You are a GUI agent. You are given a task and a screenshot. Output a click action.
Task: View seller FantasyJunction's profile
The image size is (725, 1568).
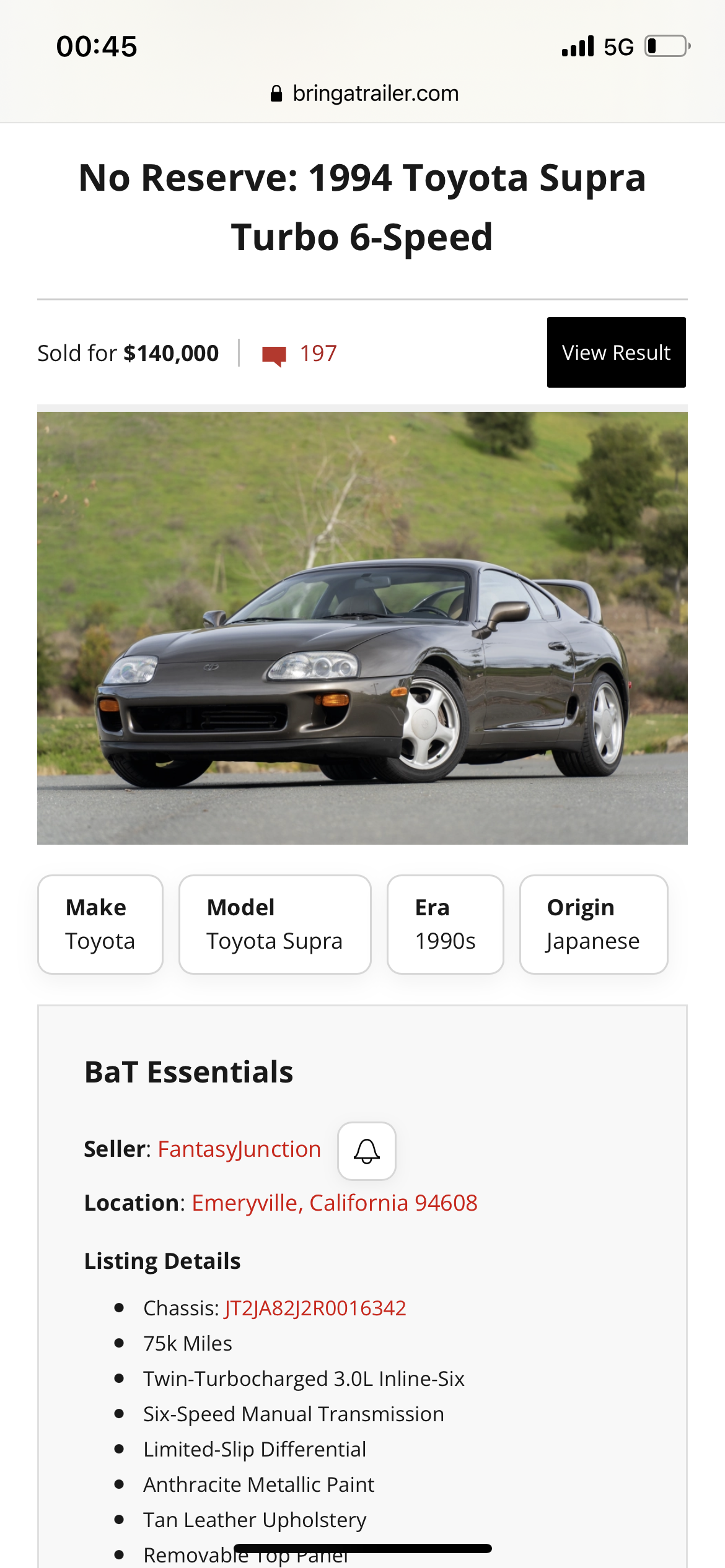[239, 1149]
